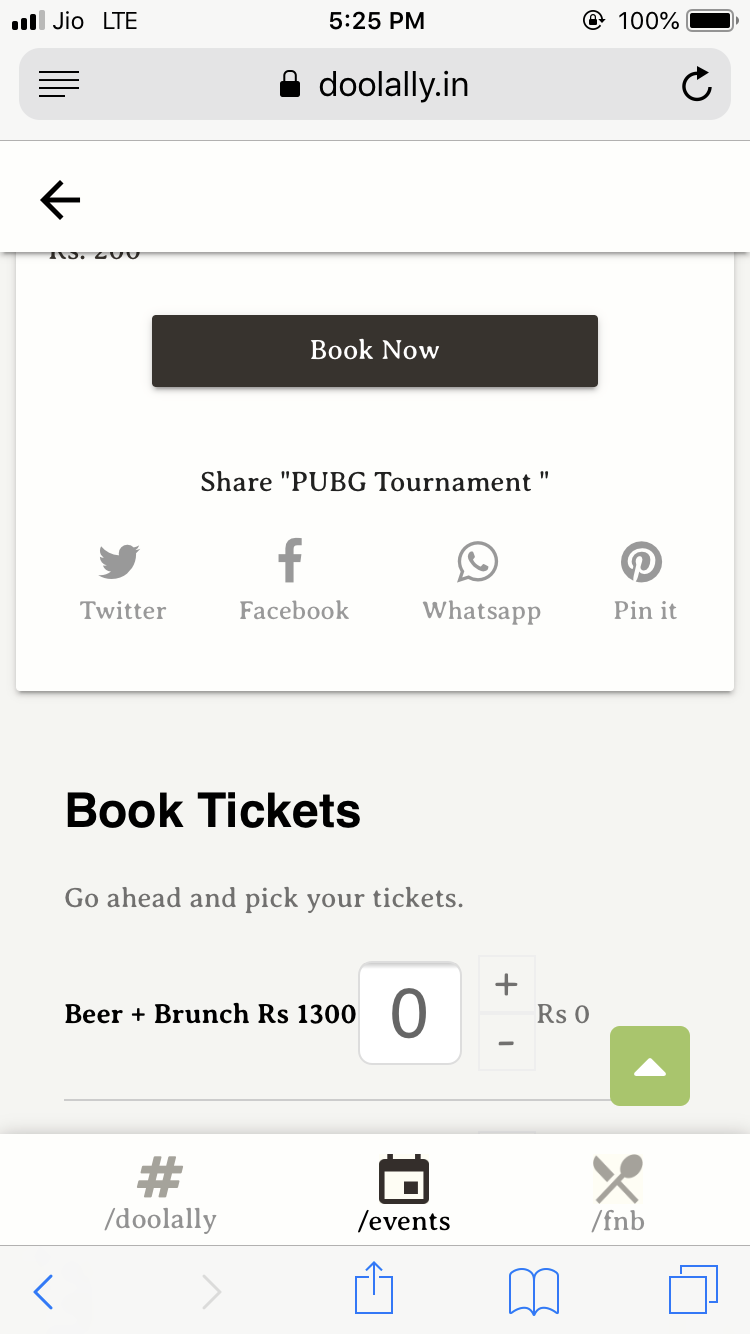Reload the page in Safari

697,85
